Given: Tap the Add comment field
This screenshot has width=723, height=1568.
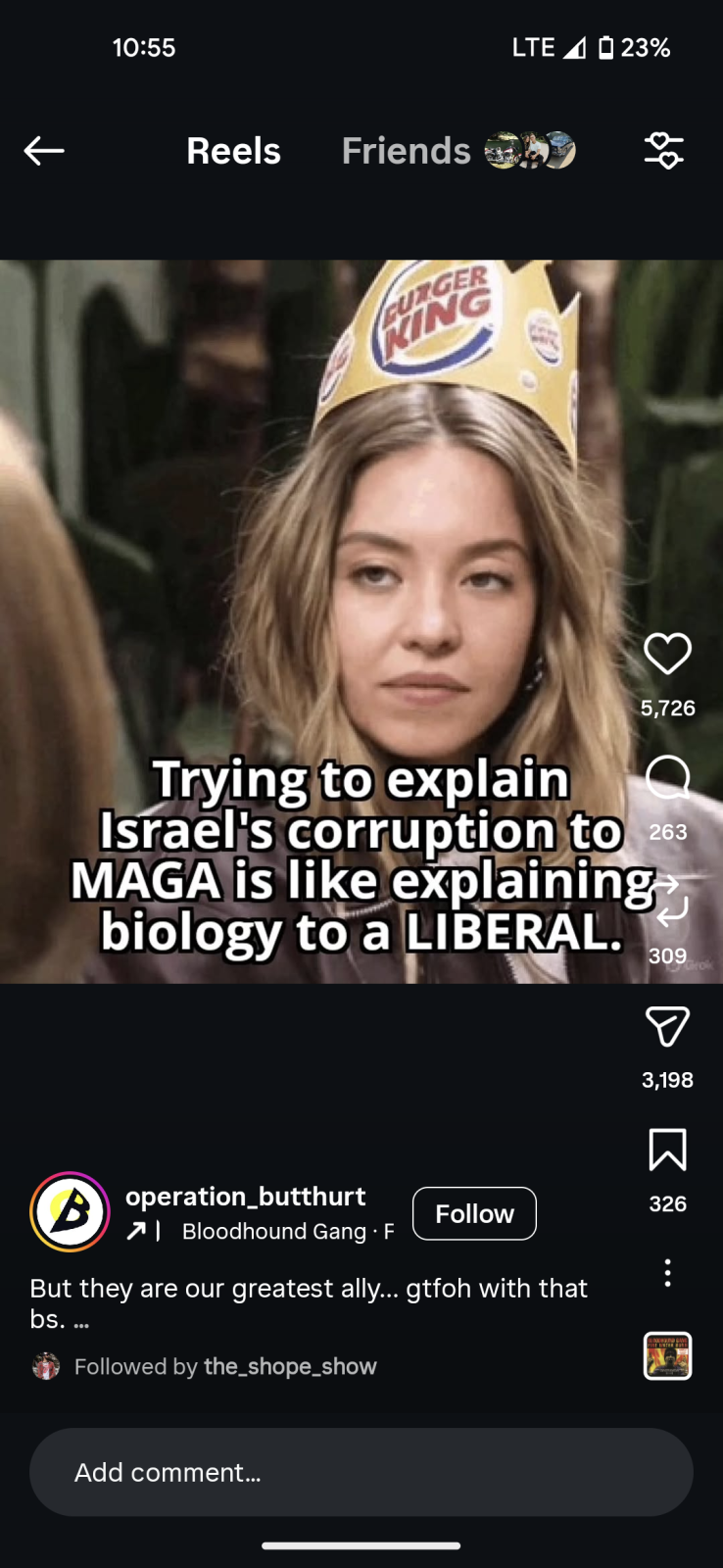Looking at the screenshot, I should [361, 1472].
